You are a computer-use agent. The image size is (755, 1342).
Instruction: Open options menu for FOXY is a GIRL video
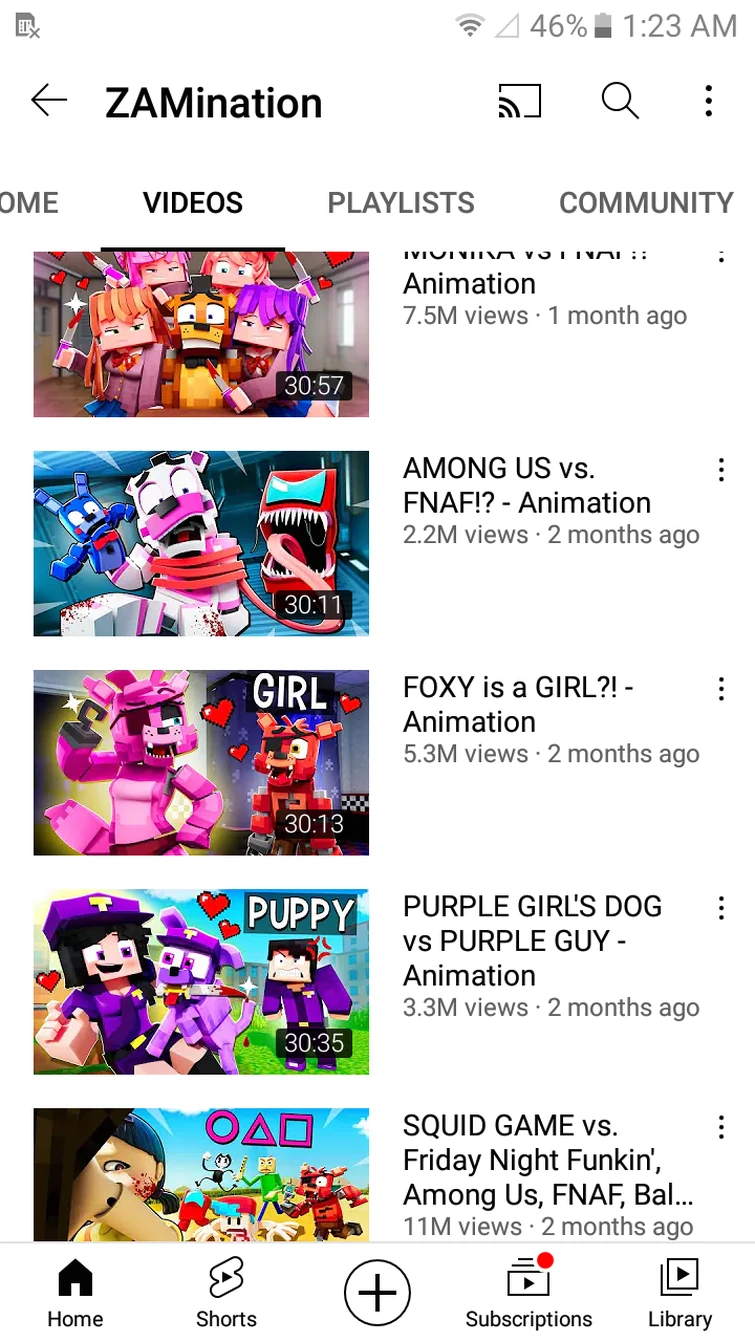coord(721,689)
